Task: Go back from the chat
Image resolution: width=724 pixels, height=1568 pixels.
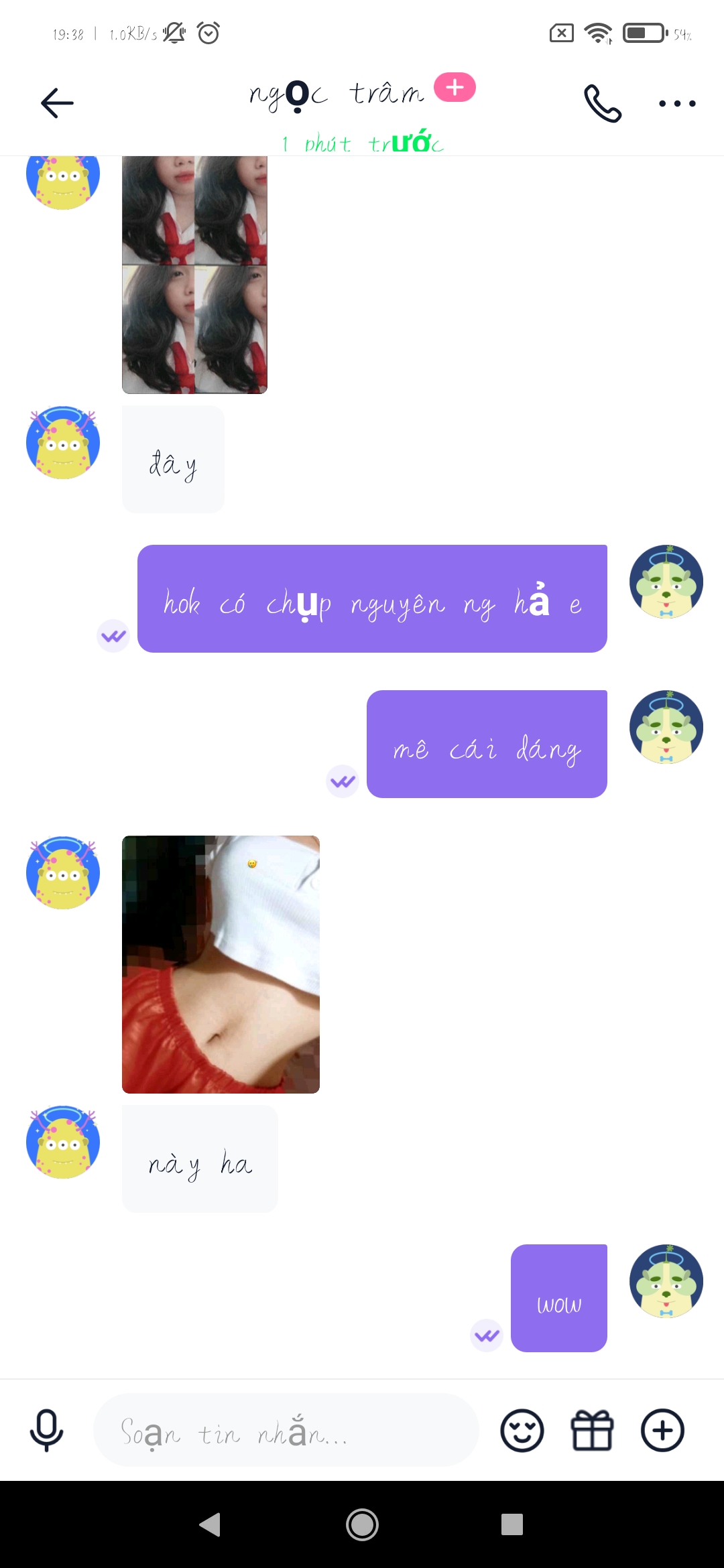Action: click(x=57, y=103)
